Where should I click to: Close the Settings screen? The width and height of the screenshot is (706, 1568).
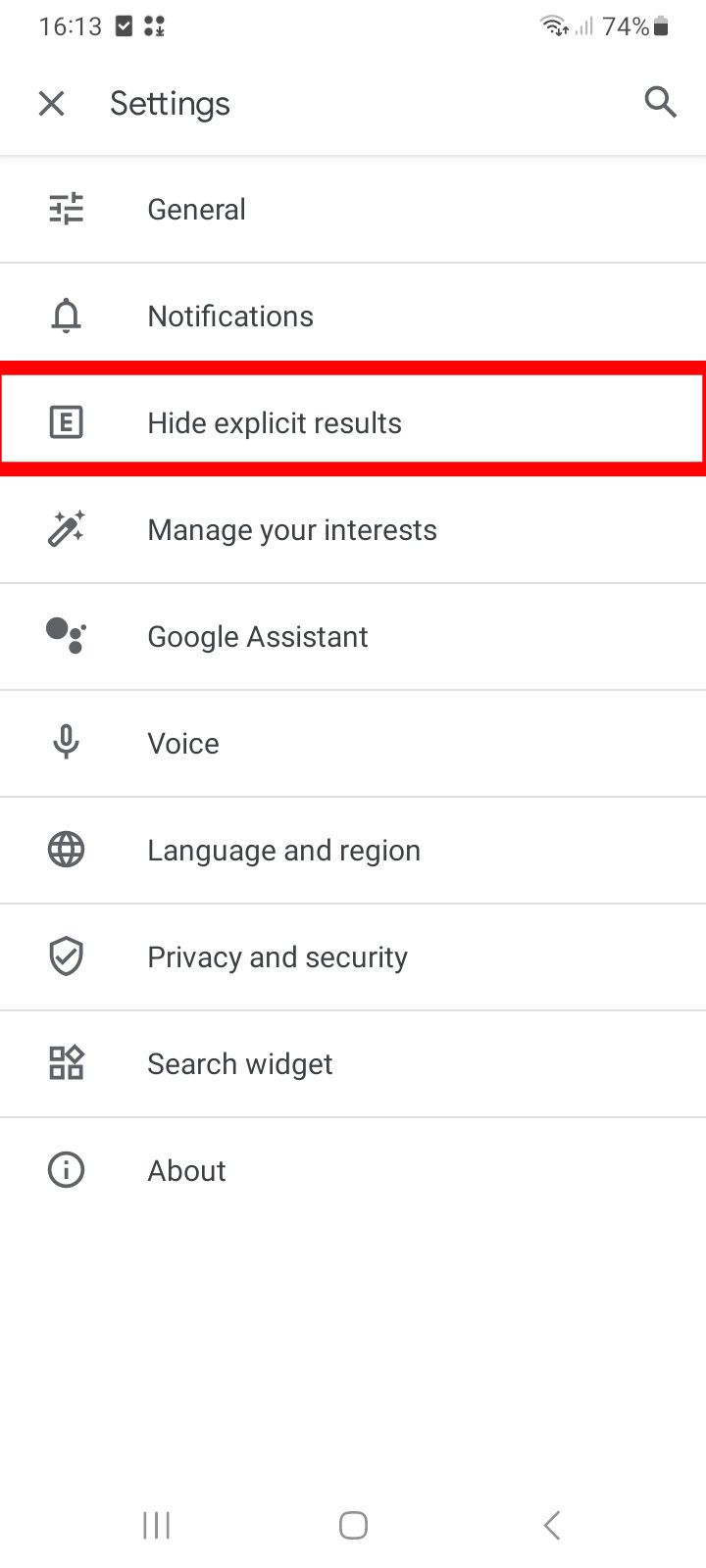[x=51, y=103]
